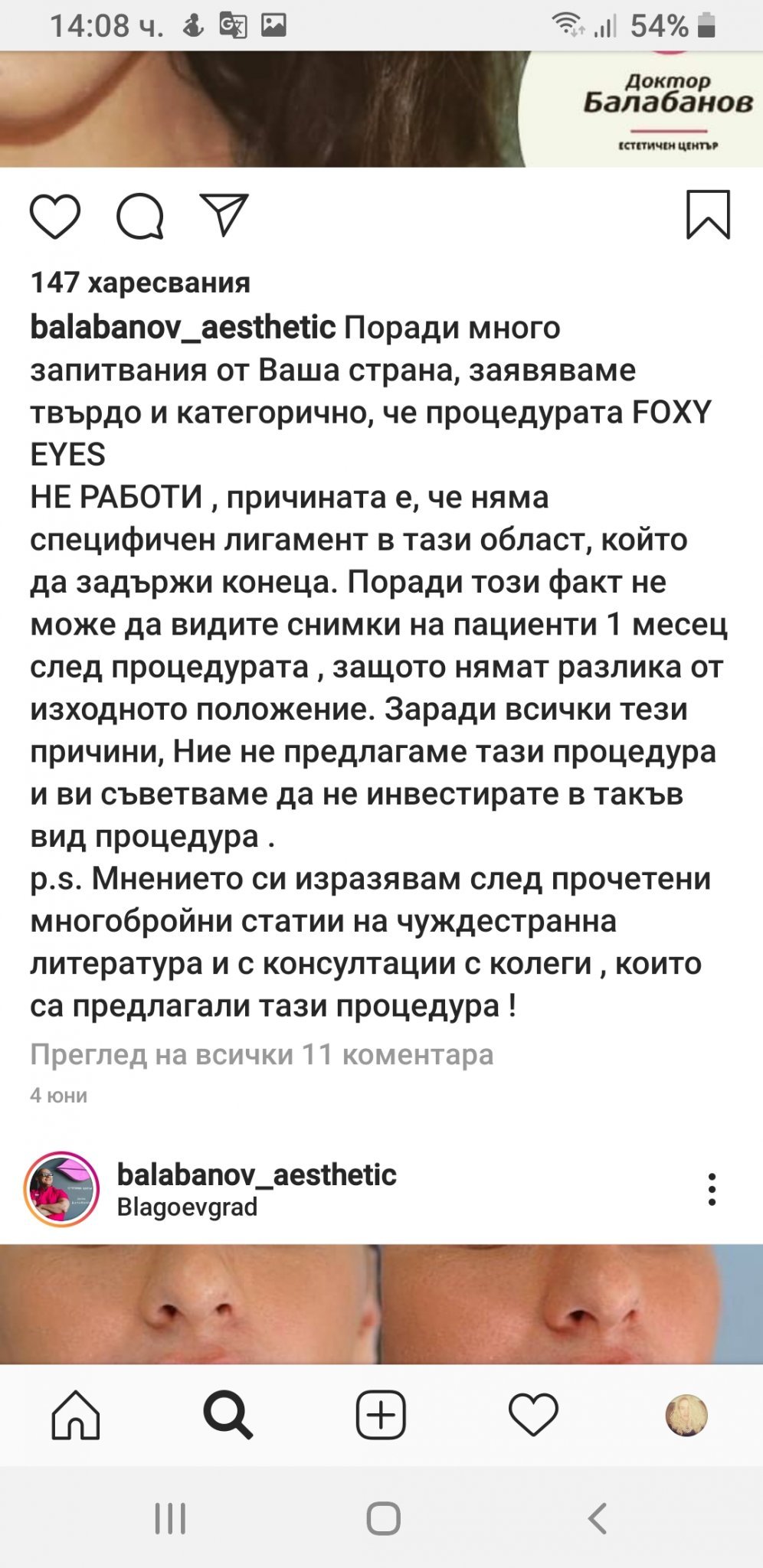
Task: Open the nose photo post
Action: (381, 1303)
